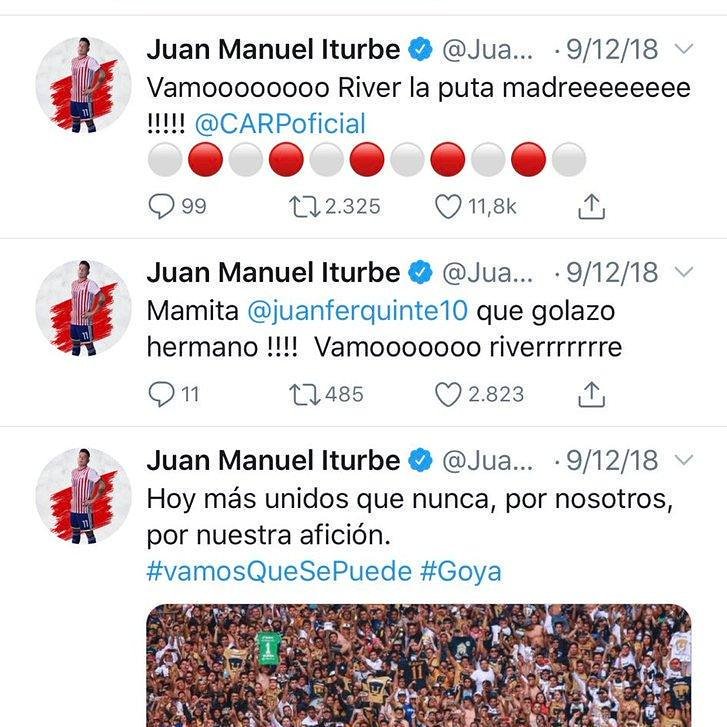Retweet the 'Vamoooooooo River' tweet
Screen dimensions: 727x727
(302, 206)
